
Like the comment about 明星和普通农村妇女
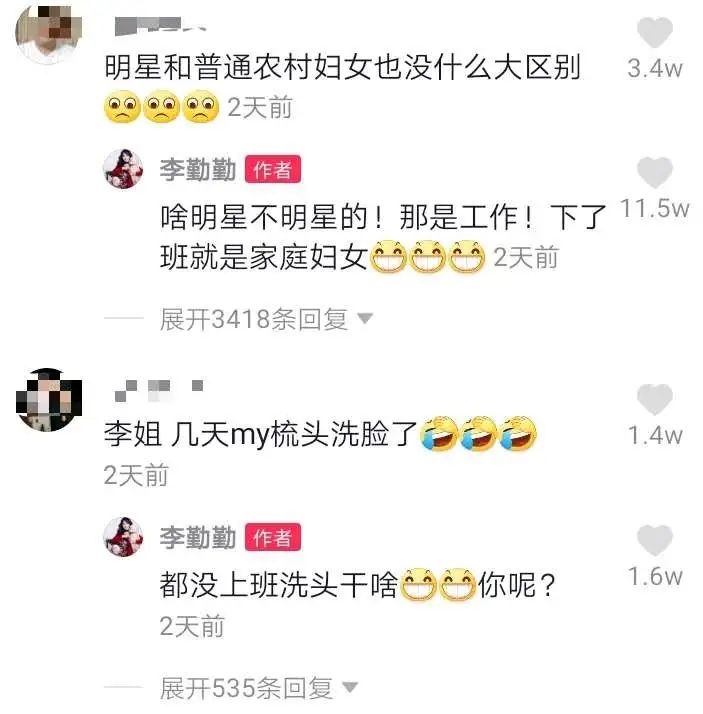click(655, 35)
